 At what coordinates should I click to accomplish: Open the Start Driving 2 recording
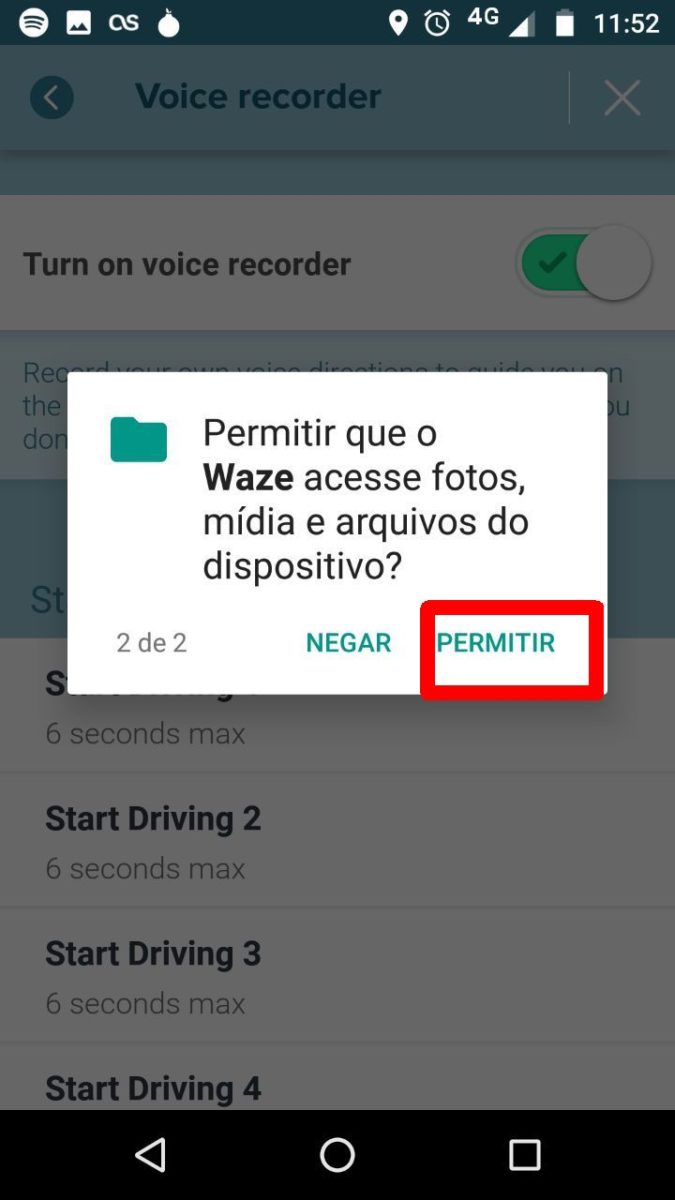(x=153, y=840)
